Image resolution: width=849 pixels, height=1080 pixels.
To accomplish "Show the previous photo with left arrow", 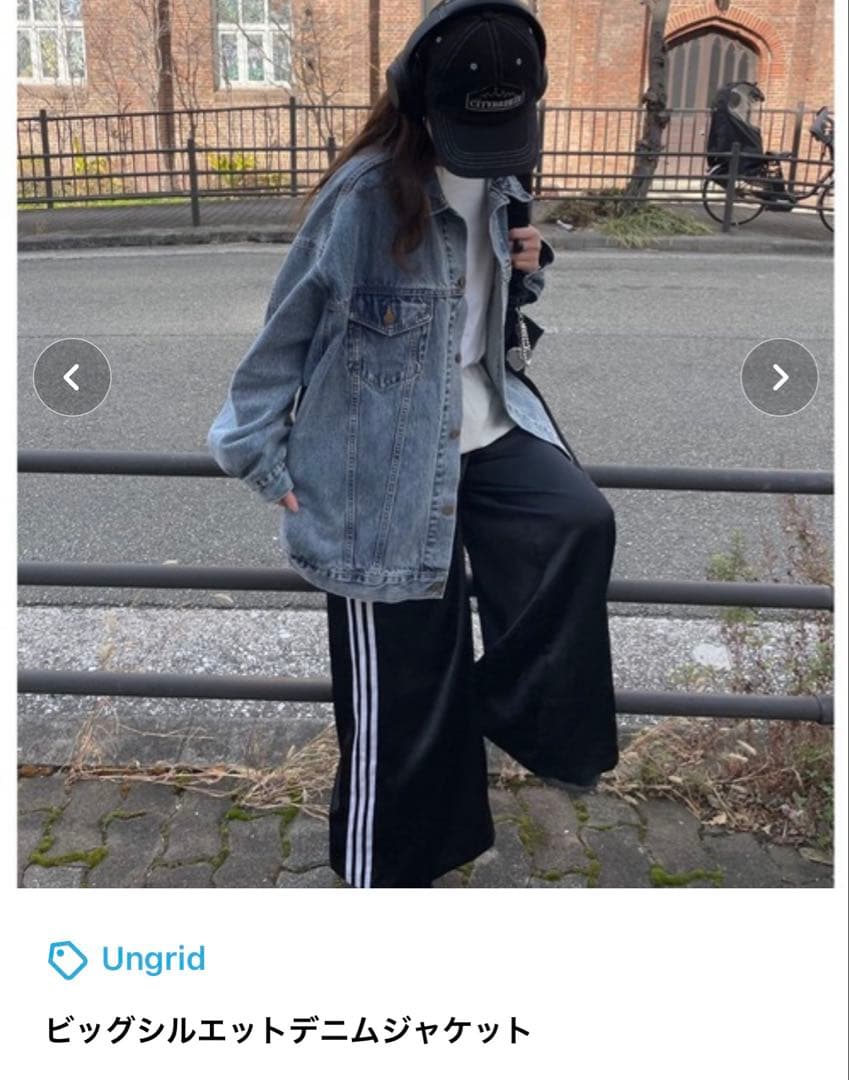I will click(x=72, y=377).
